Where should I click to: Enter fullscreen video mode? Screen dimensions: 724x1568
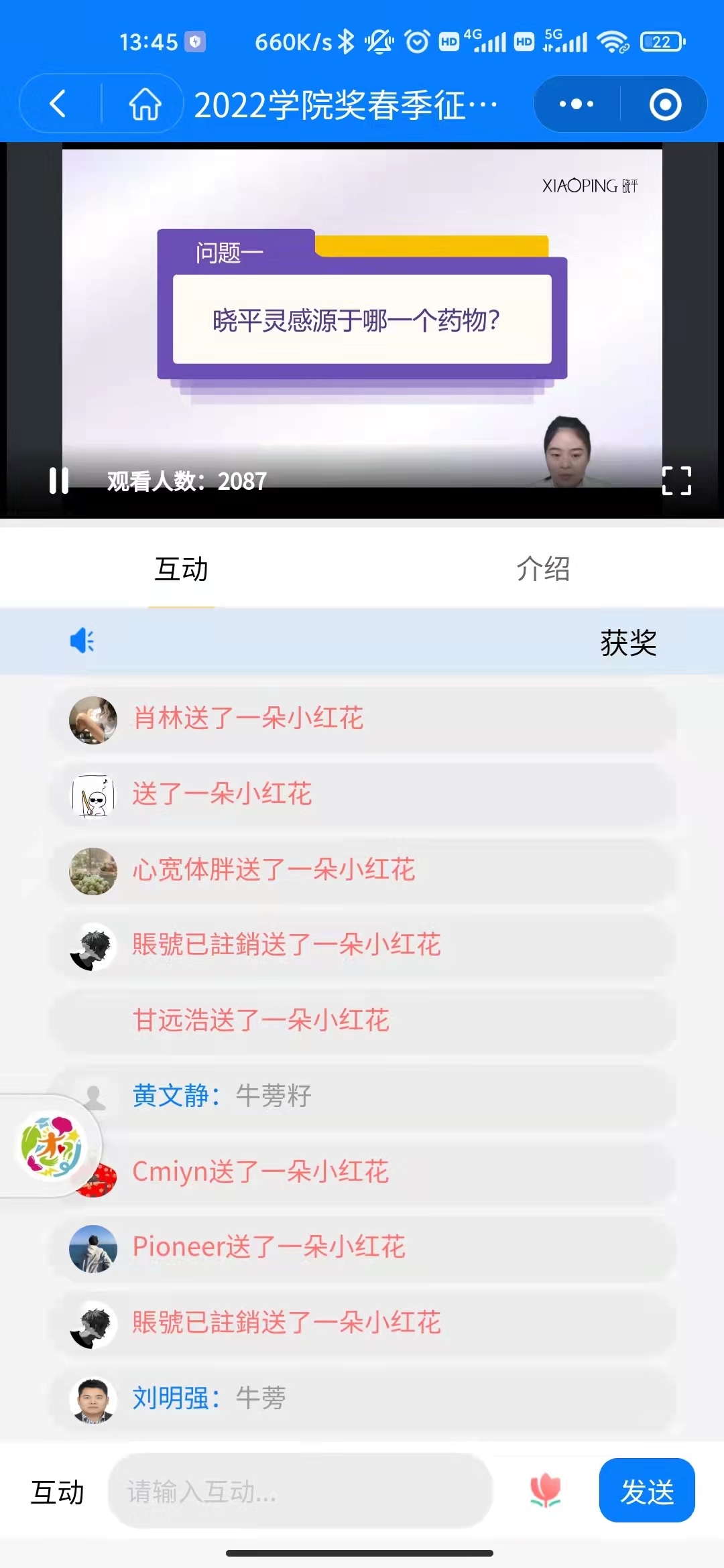676,480
